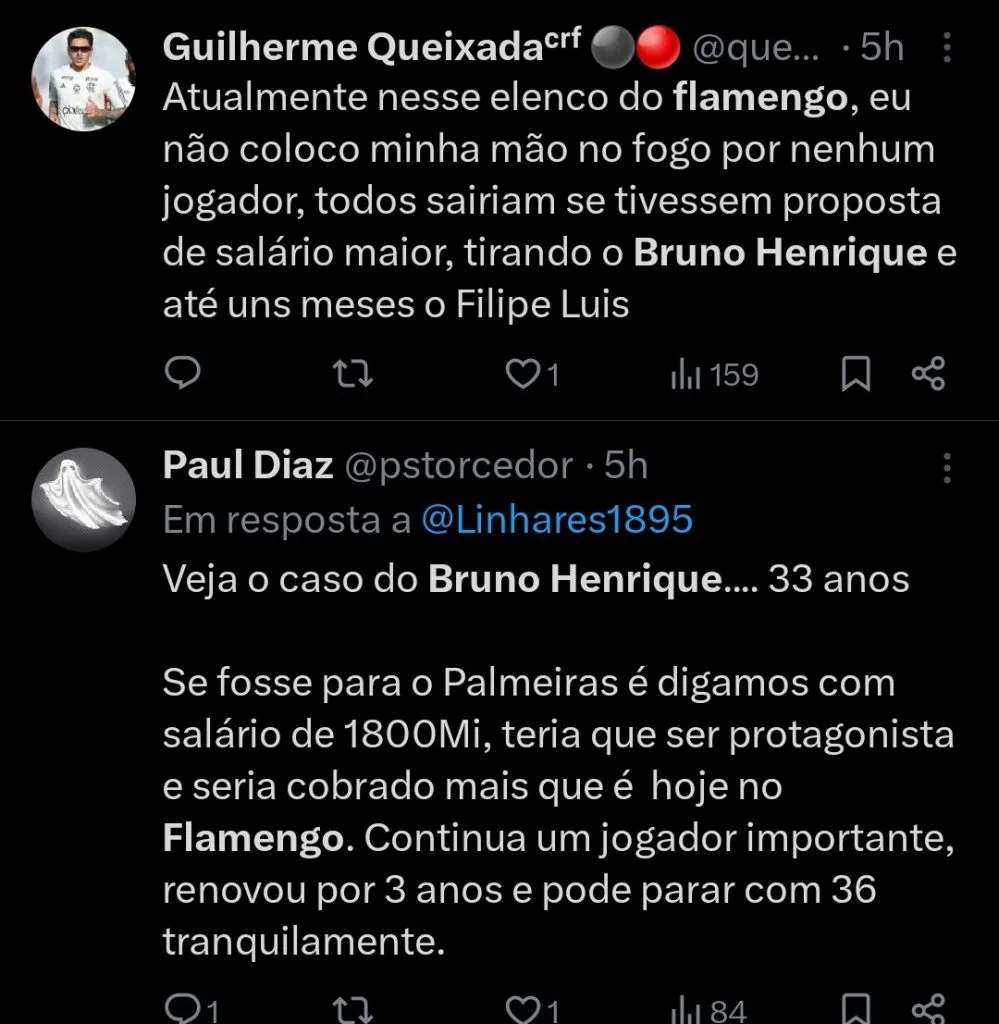Share Guilherme's tweet via share icon

tap(928, 374)
